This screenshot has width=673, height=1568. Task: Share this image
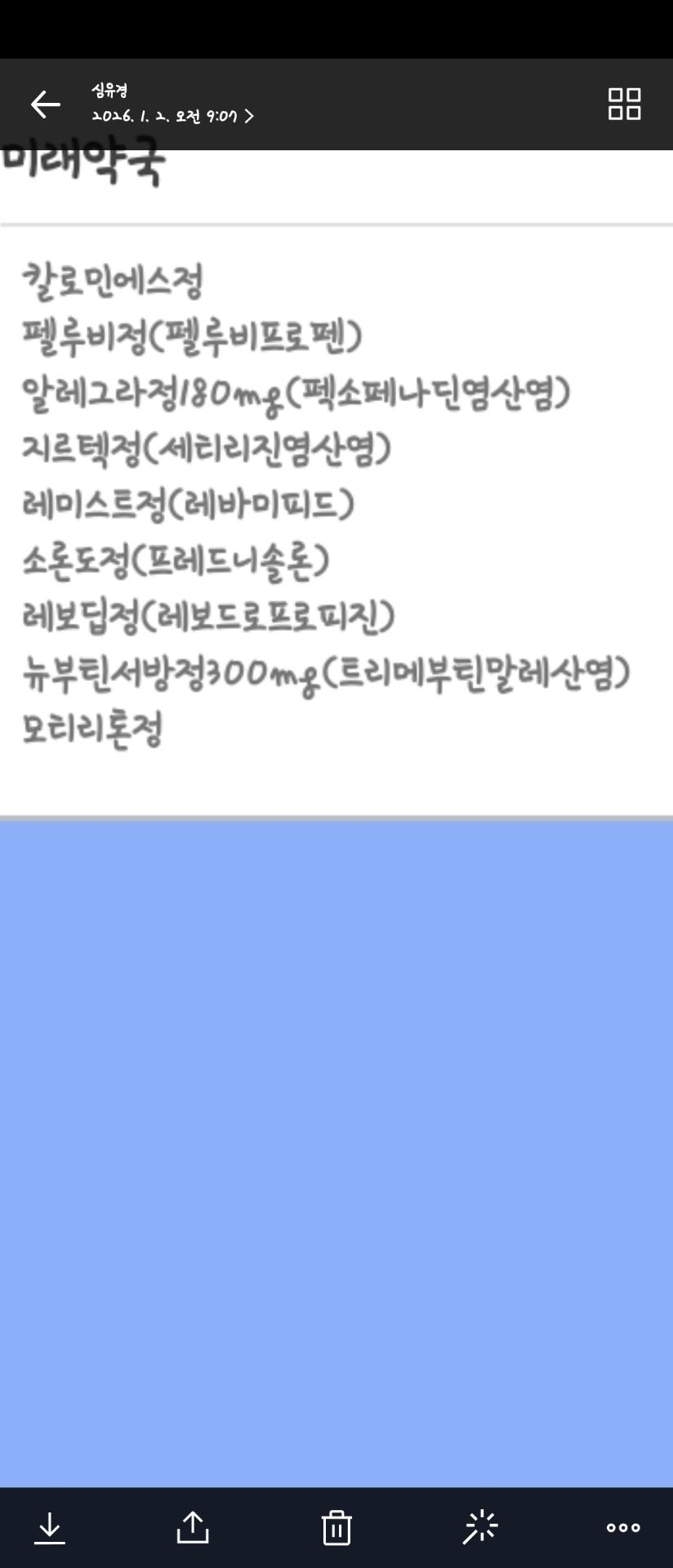(193, 1527)
